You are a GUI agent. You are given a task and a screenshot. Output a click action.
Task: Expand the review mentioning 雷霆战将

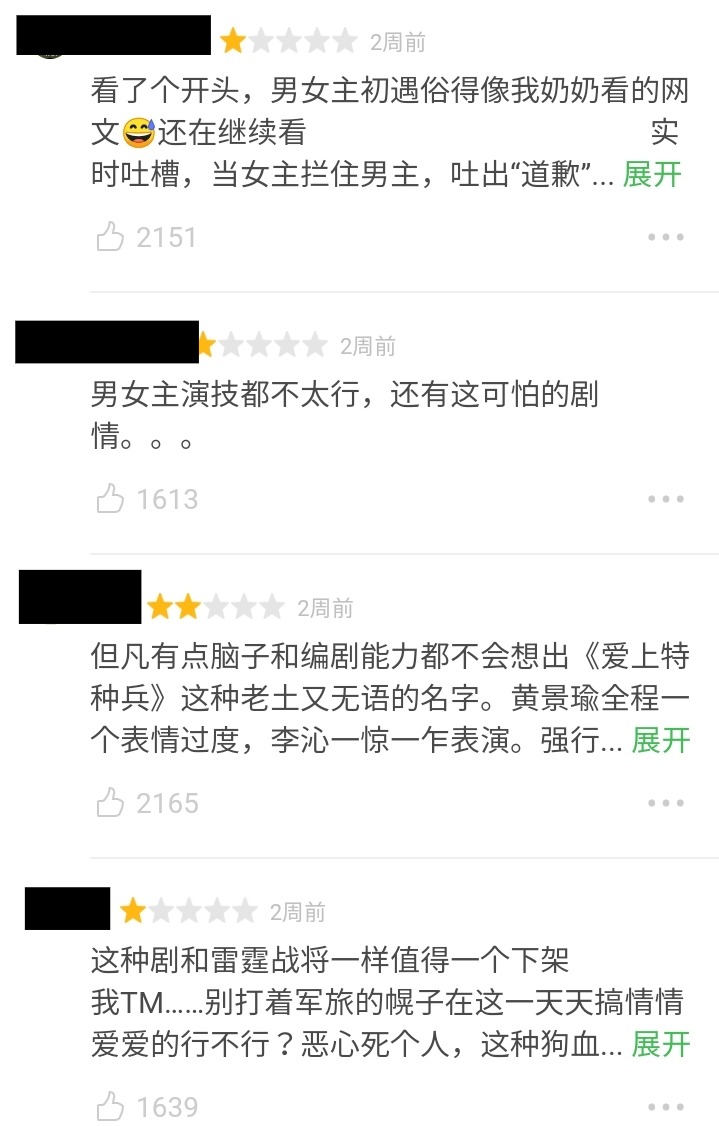tap(660, 1045)
